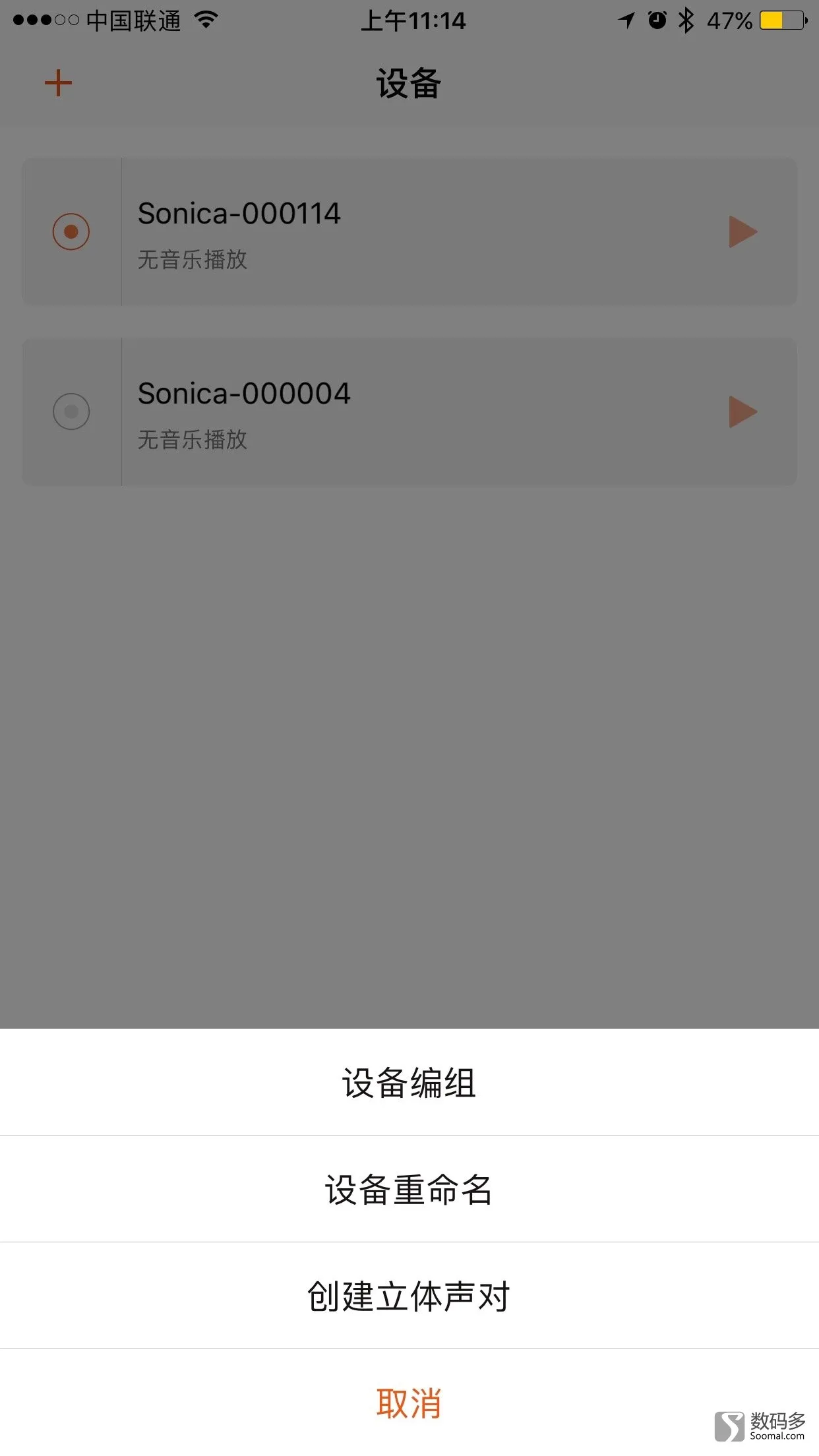
Task: Select 设备重命名 to rename device
Action: (409, 1189)
